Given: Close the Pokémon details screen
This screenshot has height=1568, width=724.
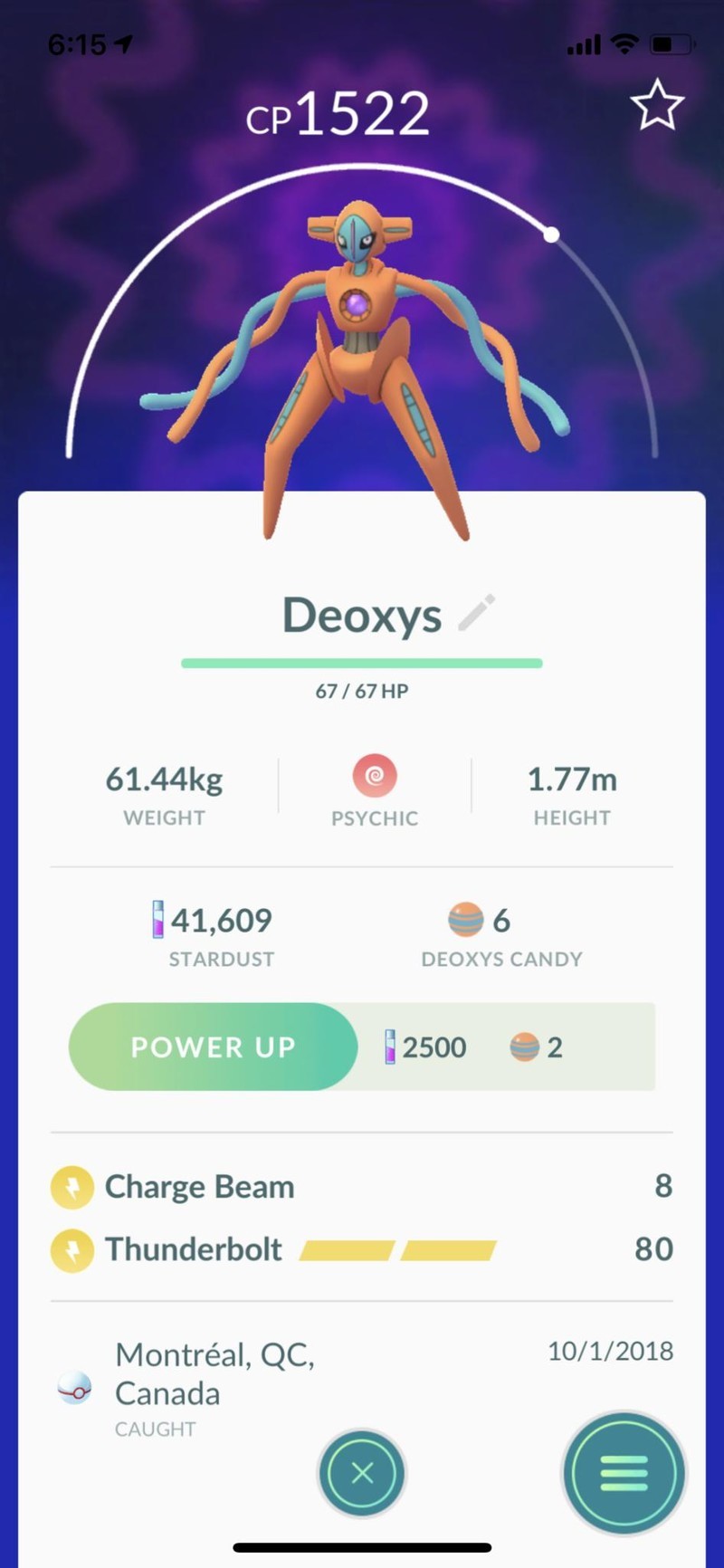Looking at the screenshot, I should tap(362, 1474).
